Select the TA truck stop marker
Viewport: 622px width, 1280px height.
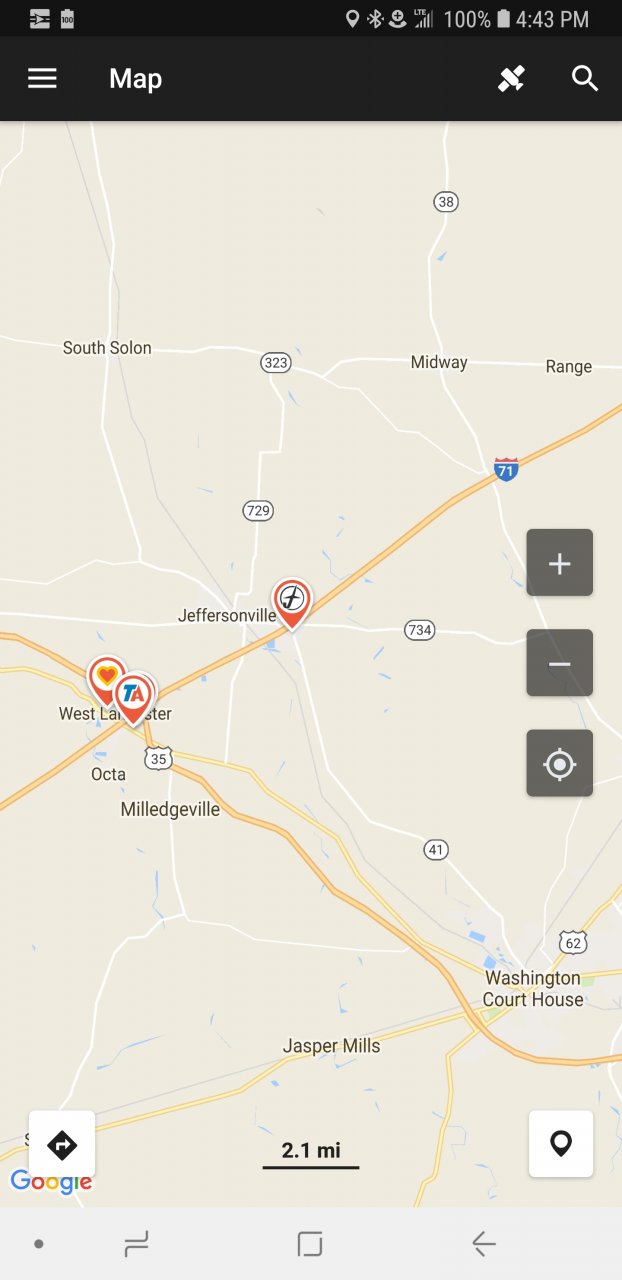coord(134,695)
